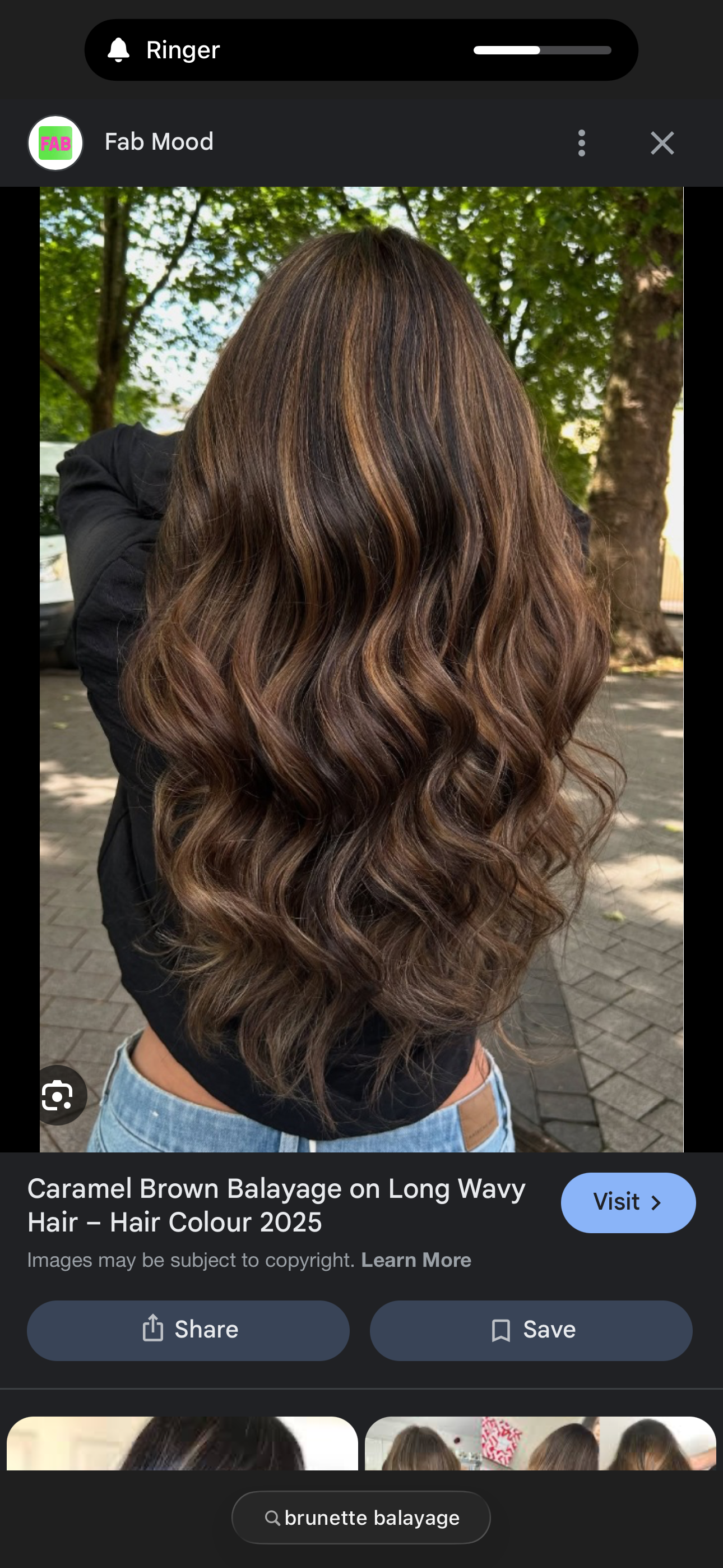Viewport: 723px width, 1568px height.
Task: Tap the Ringer volume slider
Action: pos(541,50)
